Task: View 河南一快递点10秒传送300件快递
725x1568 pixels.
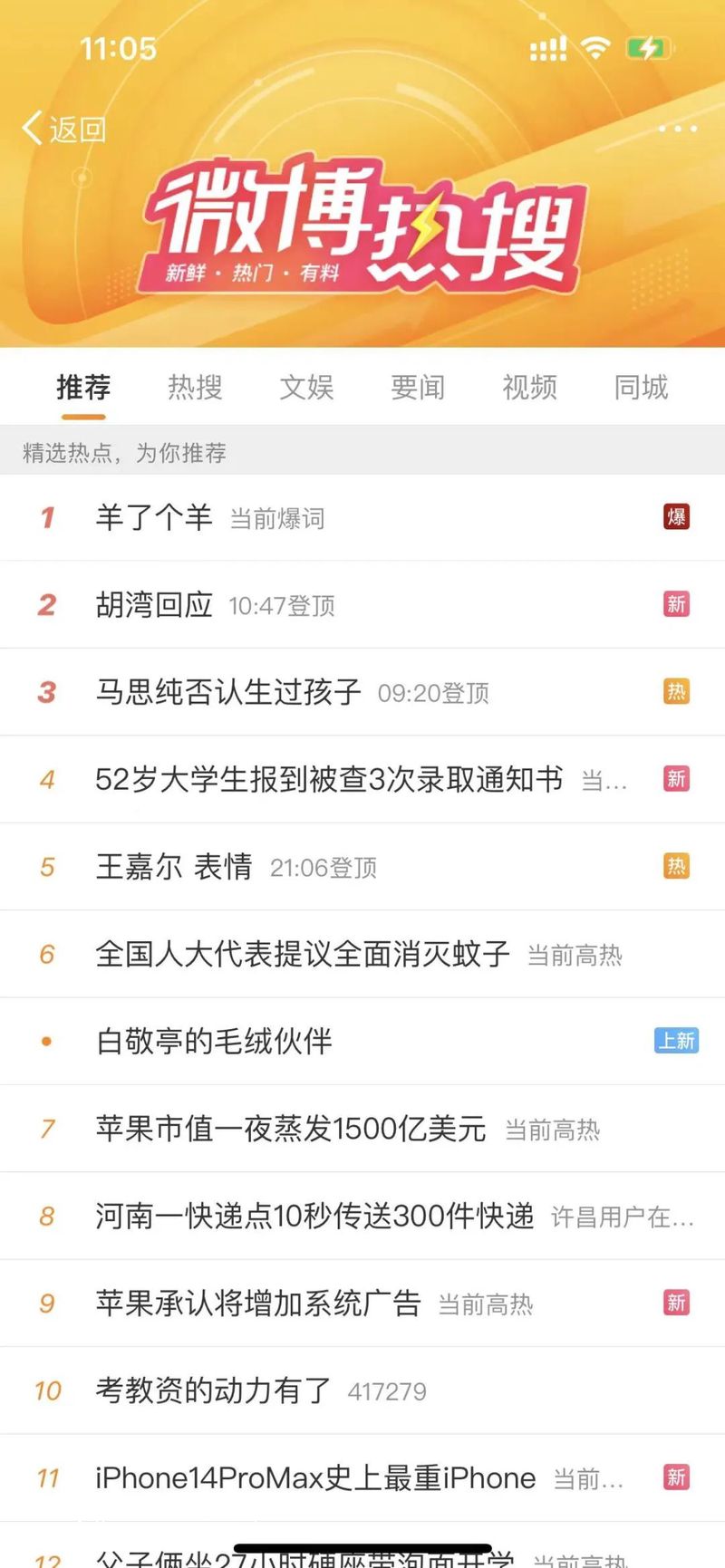Action: pyautogui.click(x=314, y=1217)
